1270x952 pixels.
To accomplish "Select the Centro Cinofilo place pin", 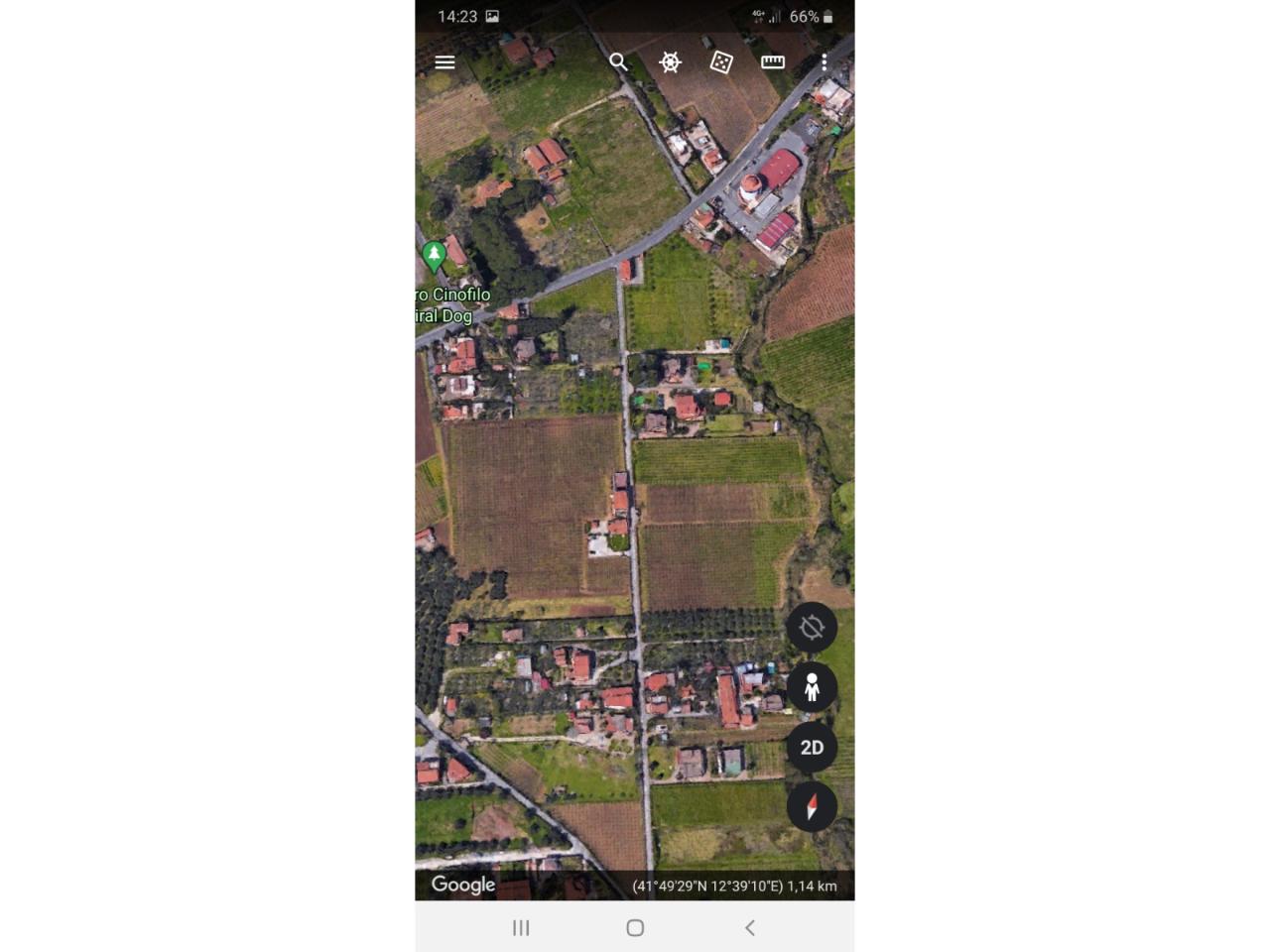I will click(x=434, y=255).
